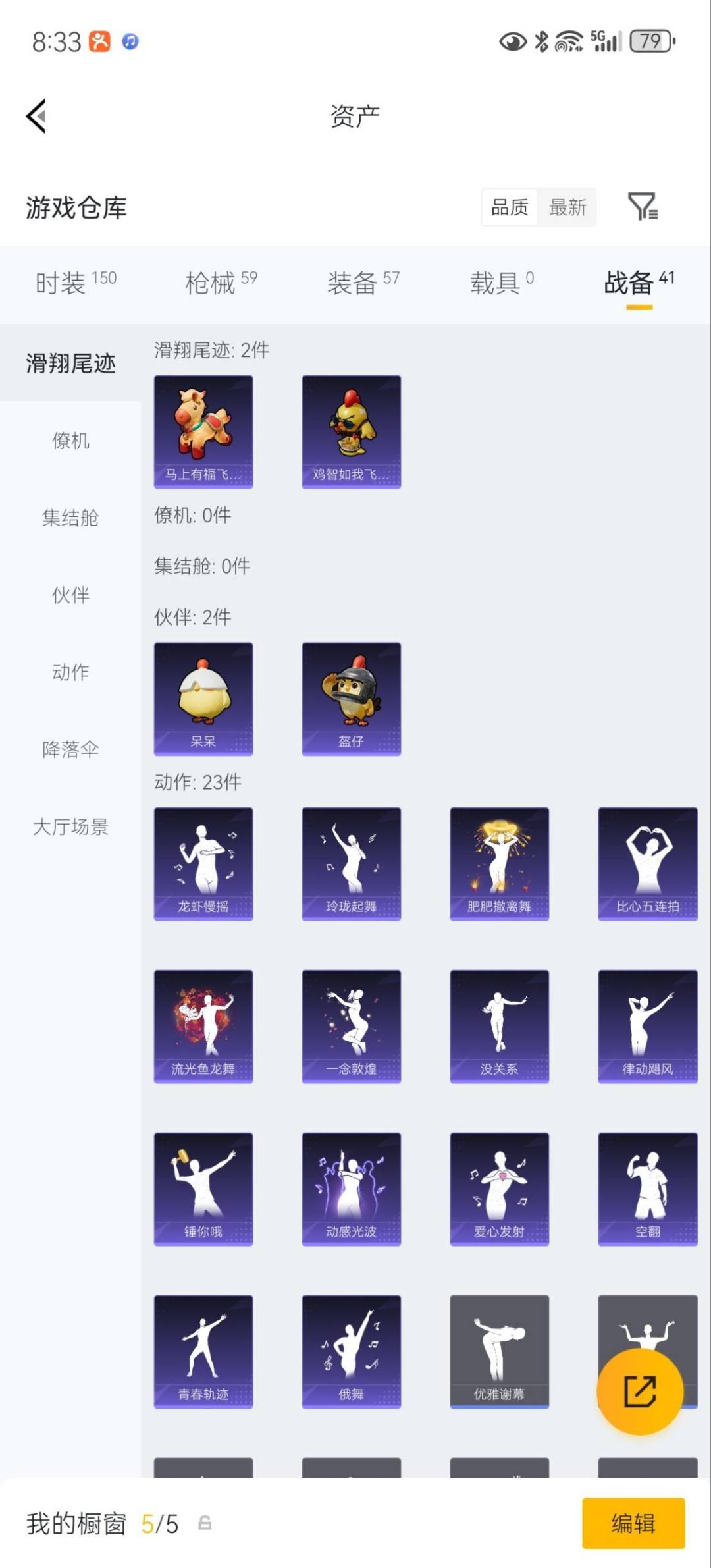Select the 龙虾慢摇 dance emote
Screen dimensions: 711x1568
coord(203,863)
